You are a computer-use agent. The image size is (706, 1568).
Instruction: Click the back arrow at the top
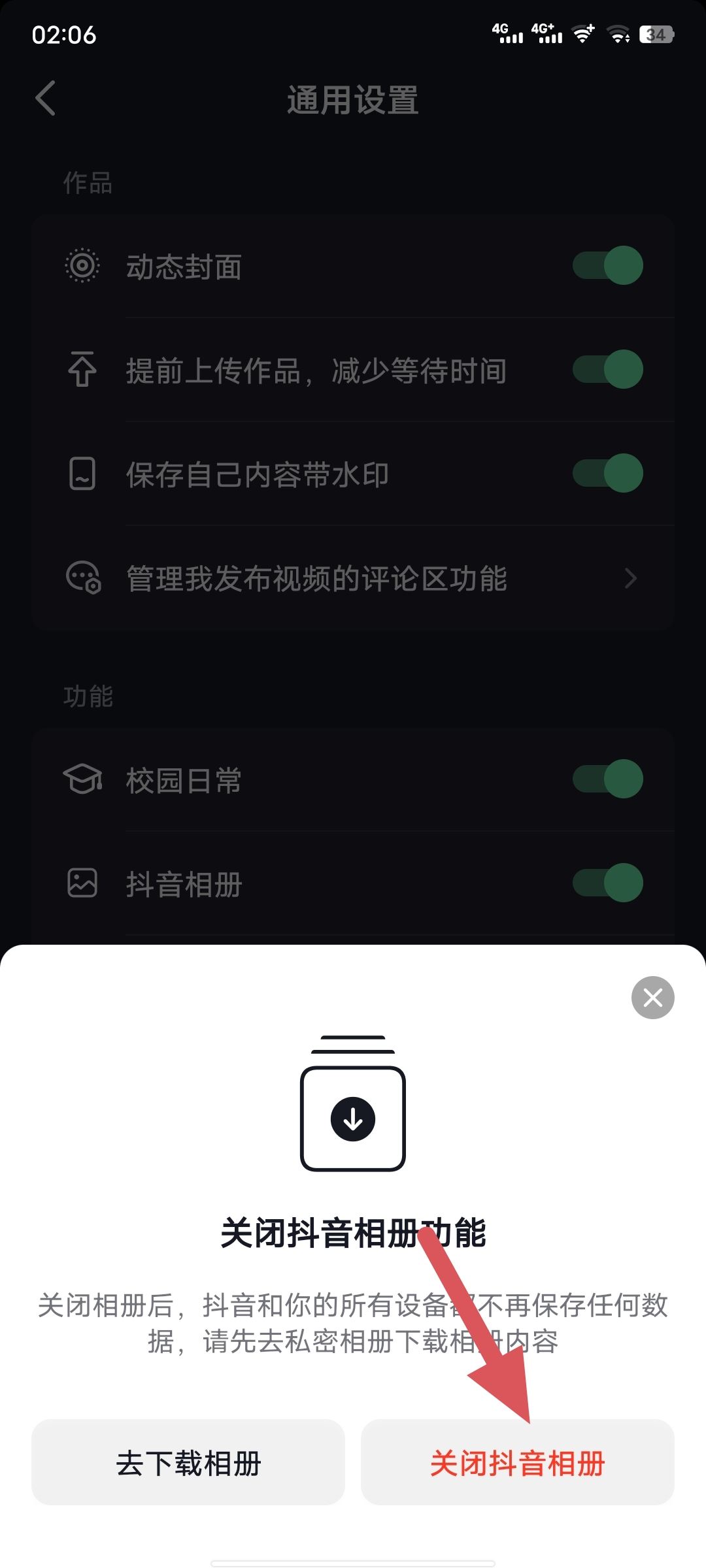(44, 99)
